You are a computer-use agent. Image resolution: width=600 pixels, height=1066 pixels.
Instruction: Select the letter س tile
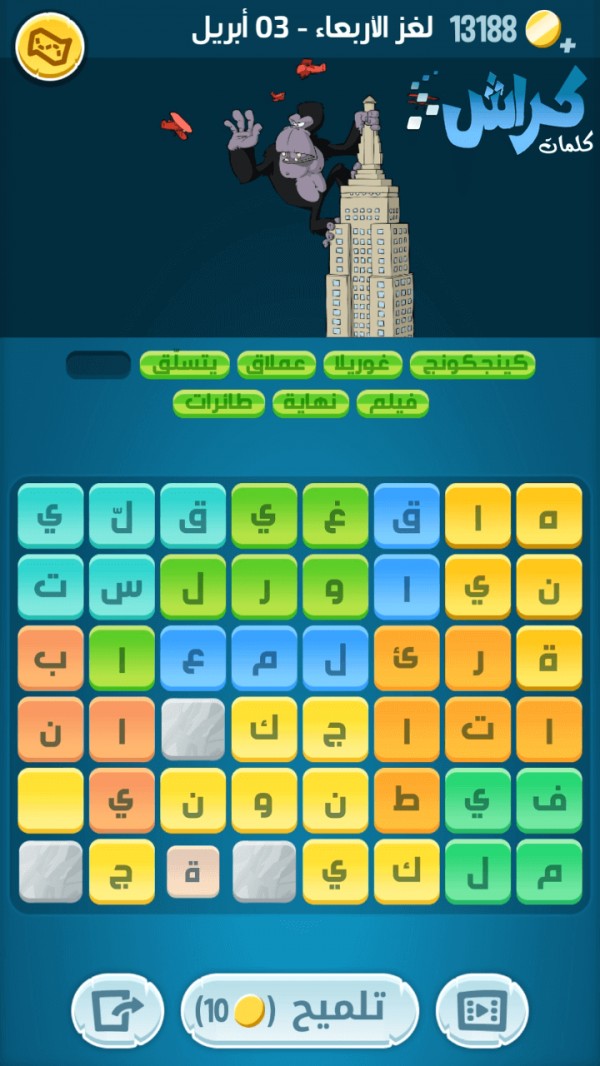click(121, 588)
